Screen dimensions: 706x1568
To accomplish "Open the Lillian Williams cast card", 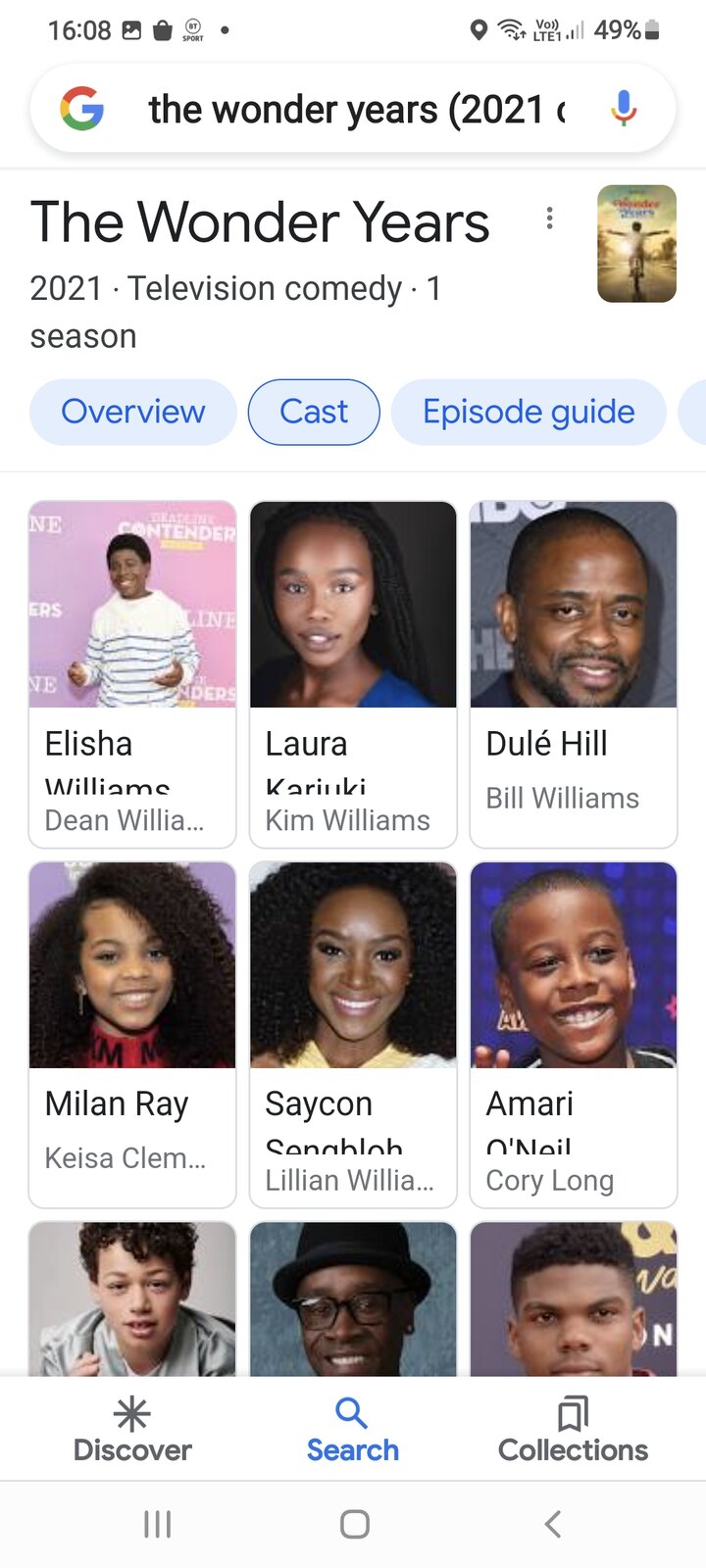I will 353,1034.
